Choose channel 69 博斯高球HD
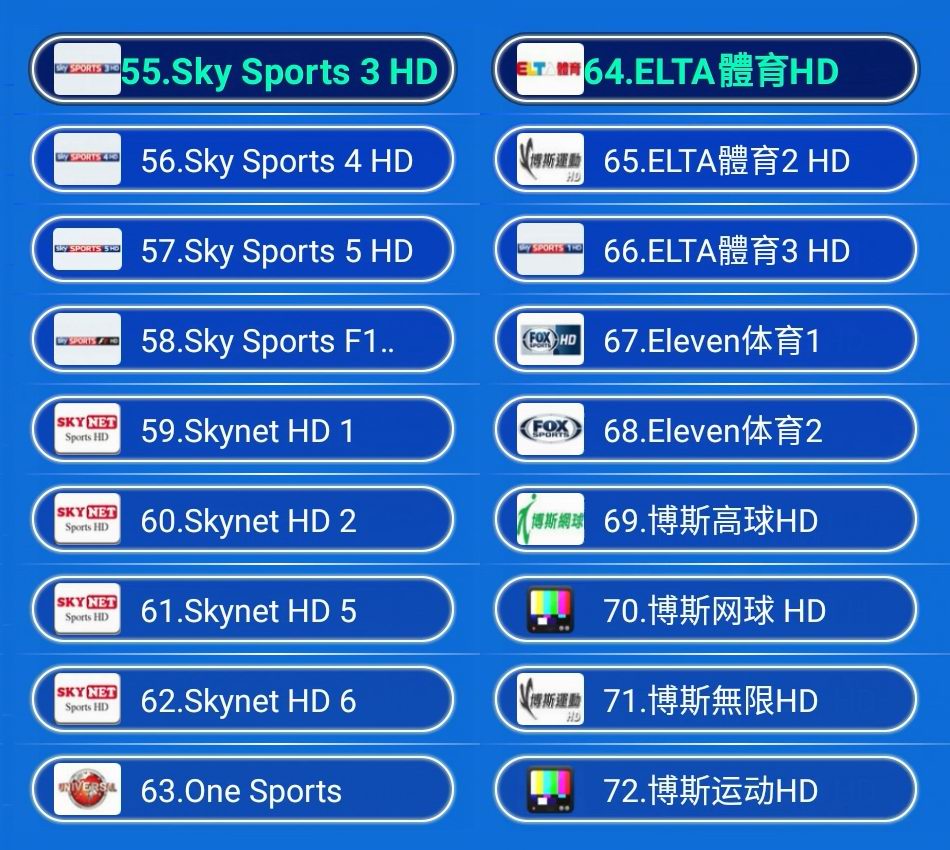The image size is (950, 850). click(x=705, y=520)
